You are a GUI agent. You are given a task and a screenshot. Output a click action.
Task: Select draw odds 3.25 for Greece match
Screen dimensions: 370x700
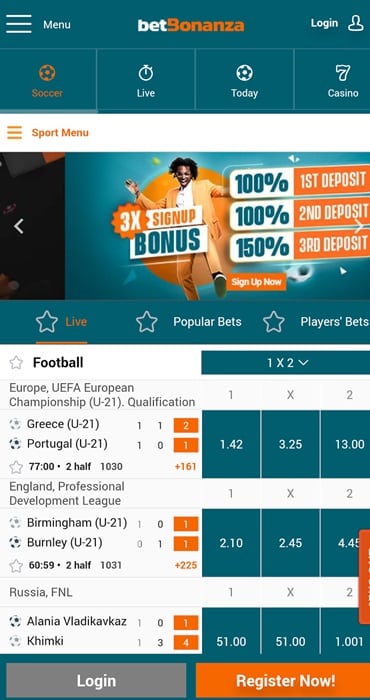(290, 444)
